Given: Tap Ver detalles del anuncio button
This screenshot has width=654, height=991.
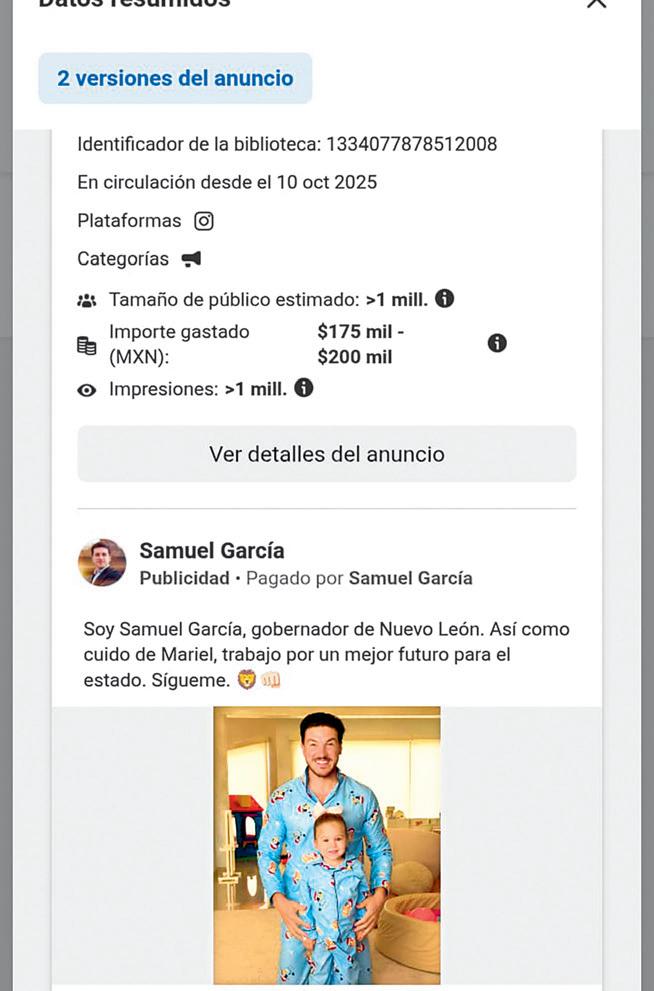Looking at the screenshot, I should click(x=327, y=454).
